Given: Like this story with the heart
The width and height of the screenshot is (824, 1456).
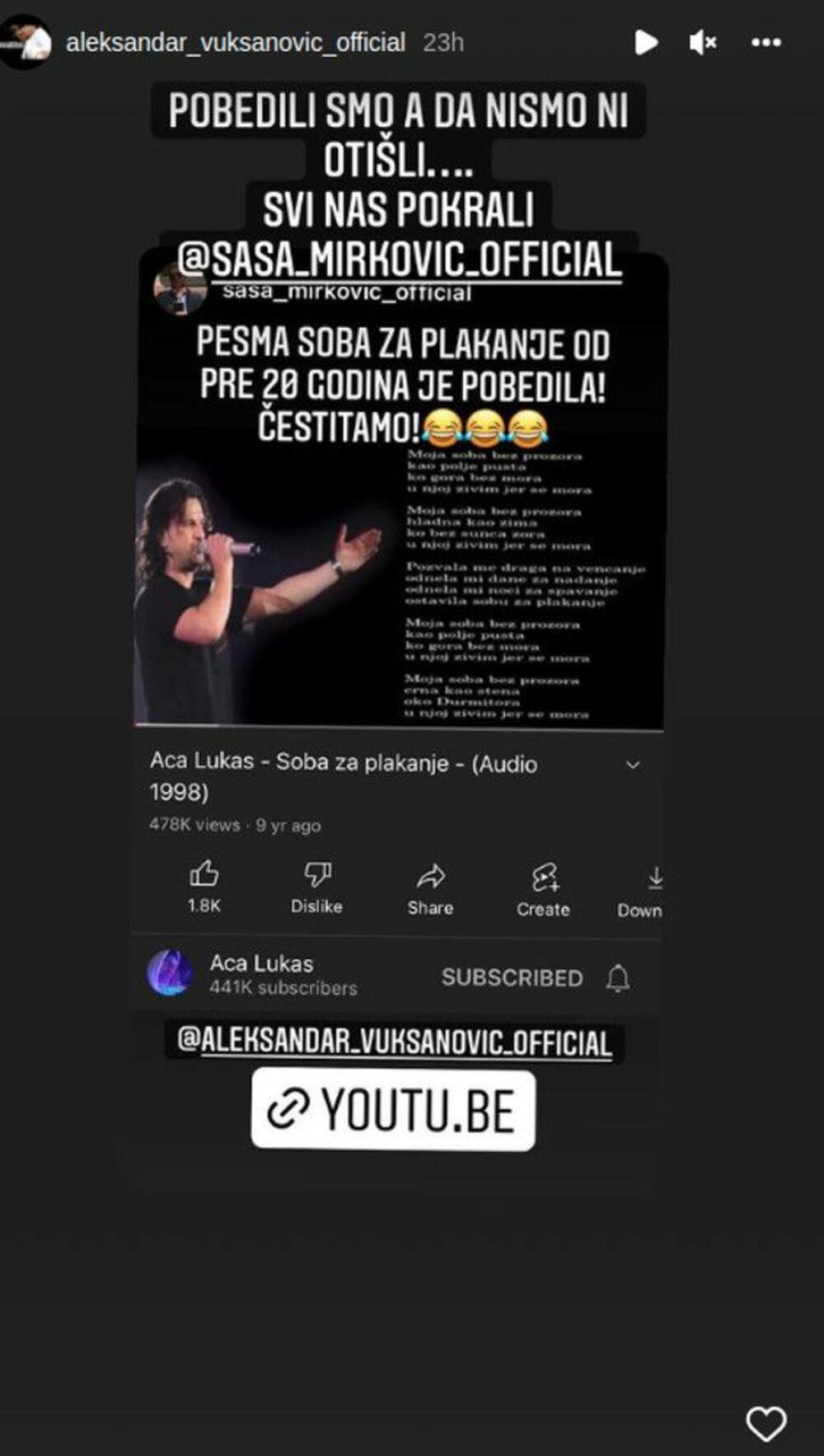Looking at the screenshot, I should tap(765, 1423).
